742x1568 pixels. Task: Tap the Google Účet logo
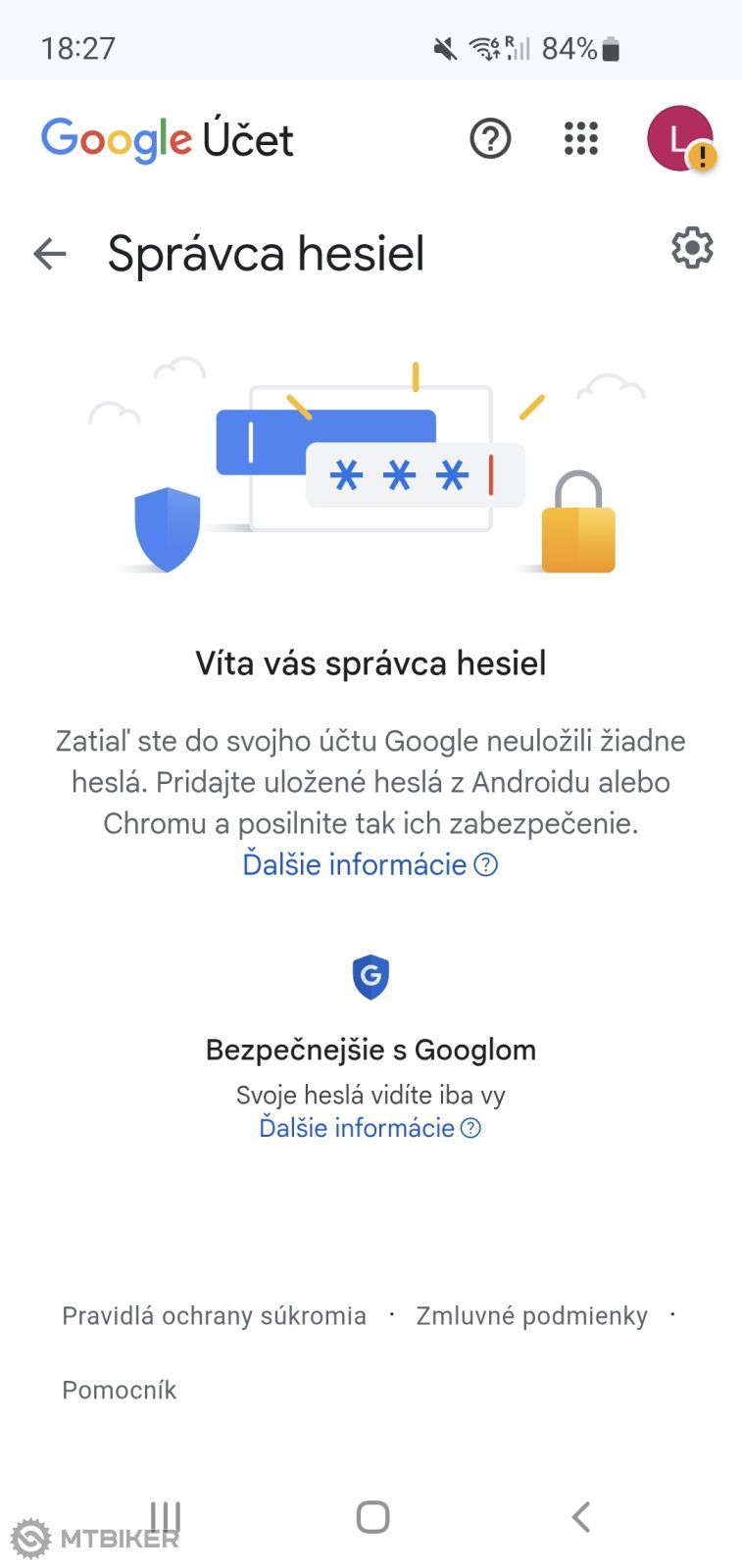click(165, 139)
